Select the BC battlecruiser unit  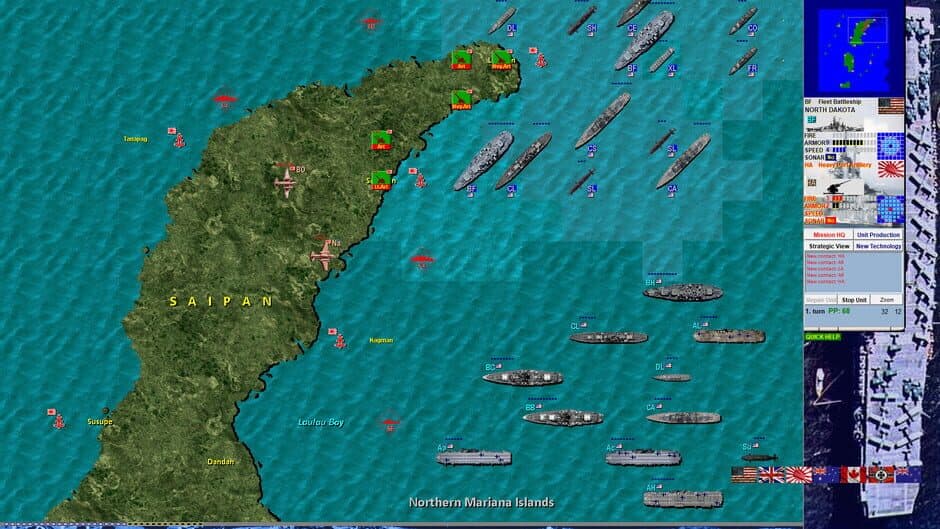(522, 378)
